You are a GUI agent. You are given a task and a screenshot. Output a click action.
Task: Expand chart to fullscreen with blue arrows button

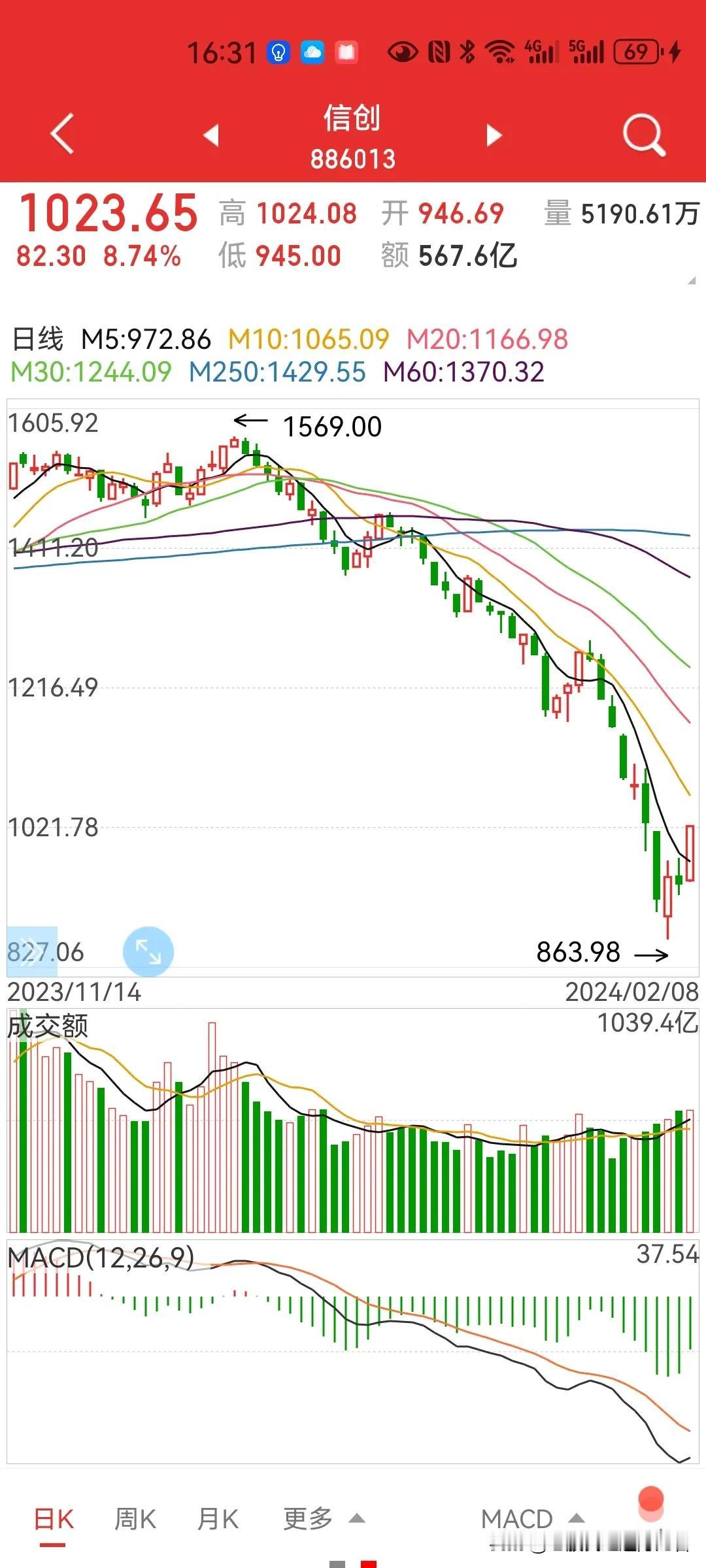click(148, 951)
